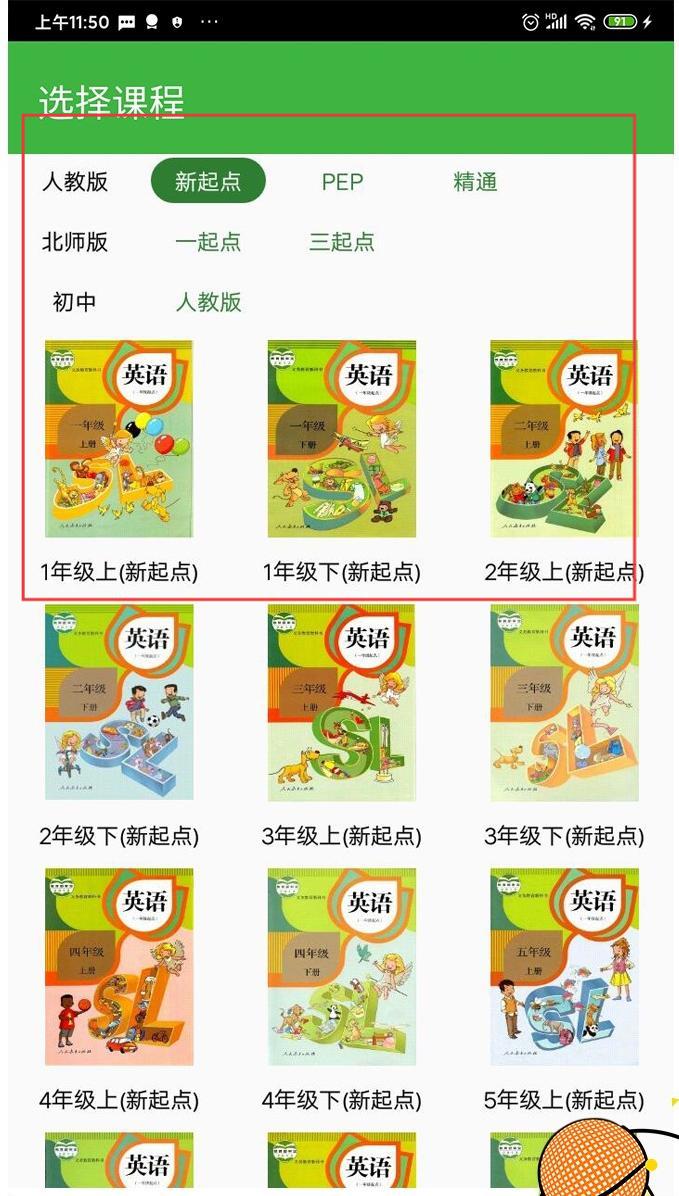The height and width of the screenshot is (1196, 679).
Task: Switch to the PEP edition
Action: click(x=342, y=182)
